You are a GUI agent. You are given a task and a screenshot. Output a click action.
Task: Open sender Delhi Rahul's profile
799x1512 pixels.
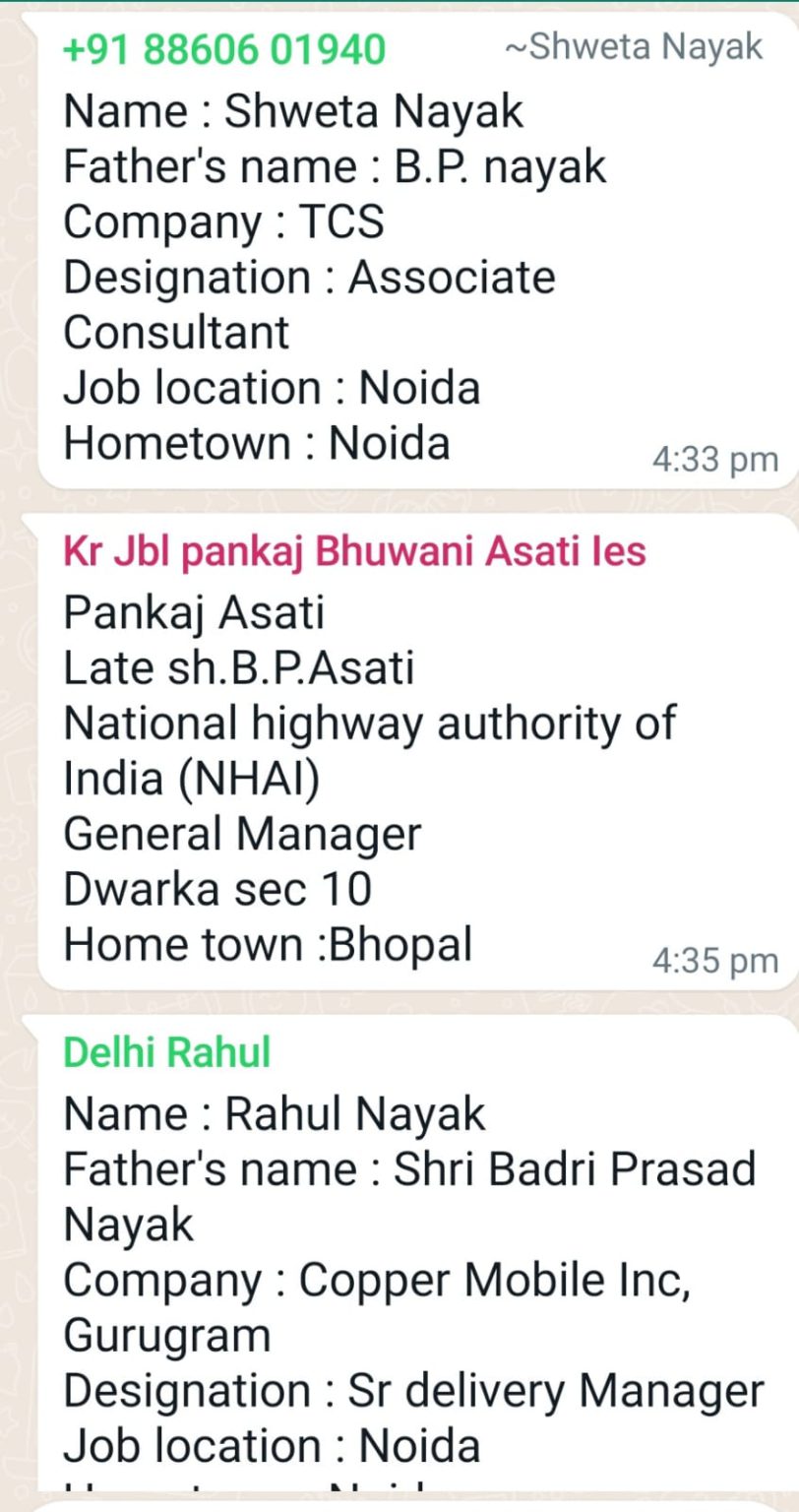[166, 1053]
